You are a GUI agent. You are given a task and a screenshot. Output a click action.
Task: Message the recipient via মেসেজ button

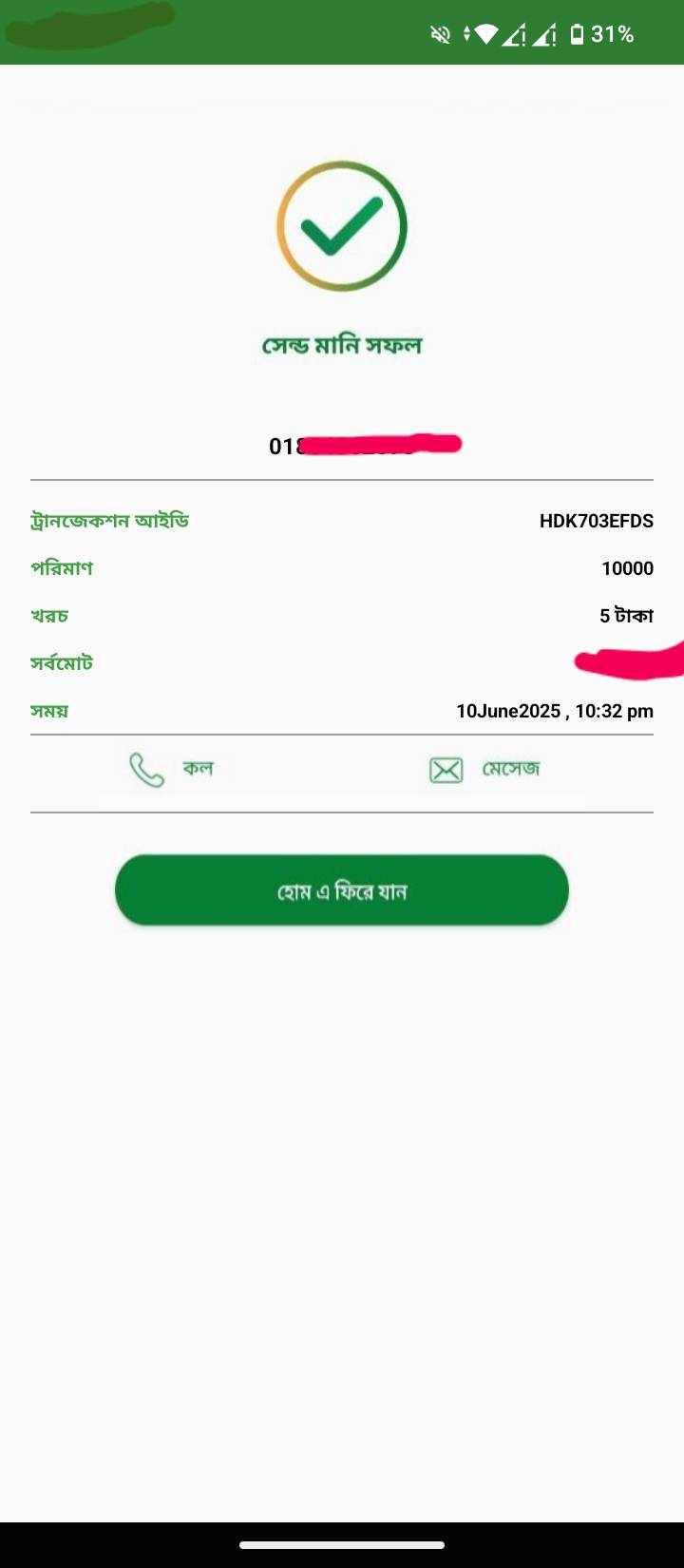(x=485, y=769)
